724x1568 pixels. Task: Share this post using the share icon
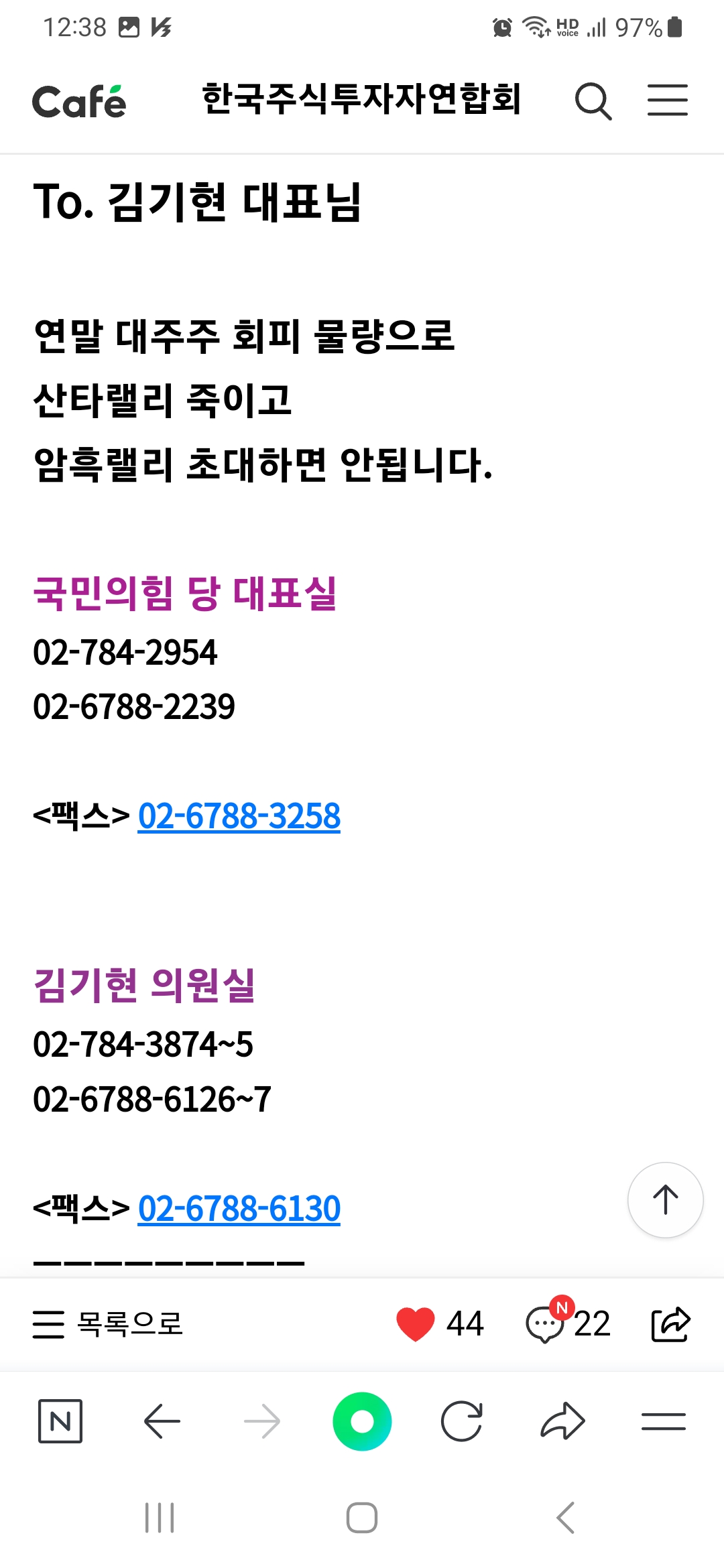coord(670,1324)
